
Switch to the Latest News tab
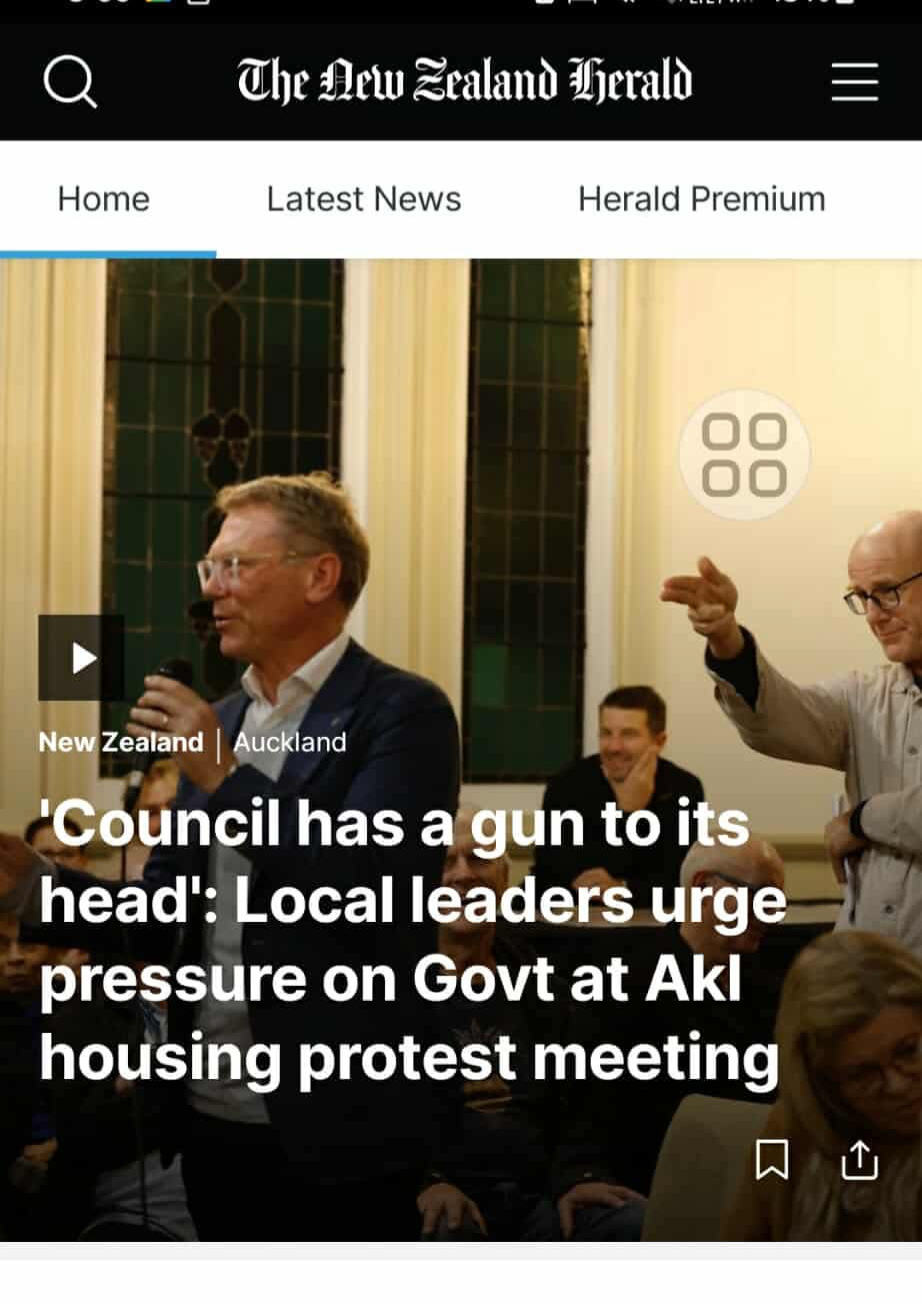click(x=364, y=199)
